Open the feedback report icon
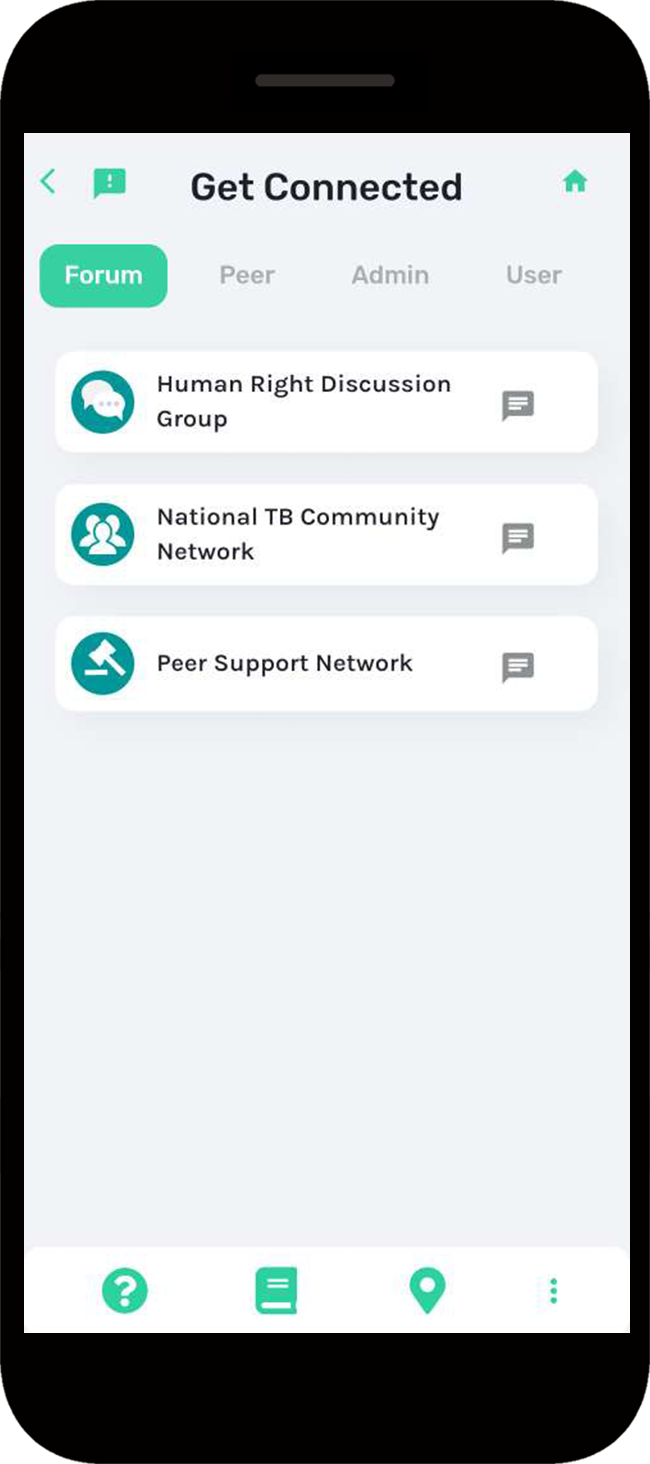This screenshot has height=1464, width=650. (x=109, y=183)
